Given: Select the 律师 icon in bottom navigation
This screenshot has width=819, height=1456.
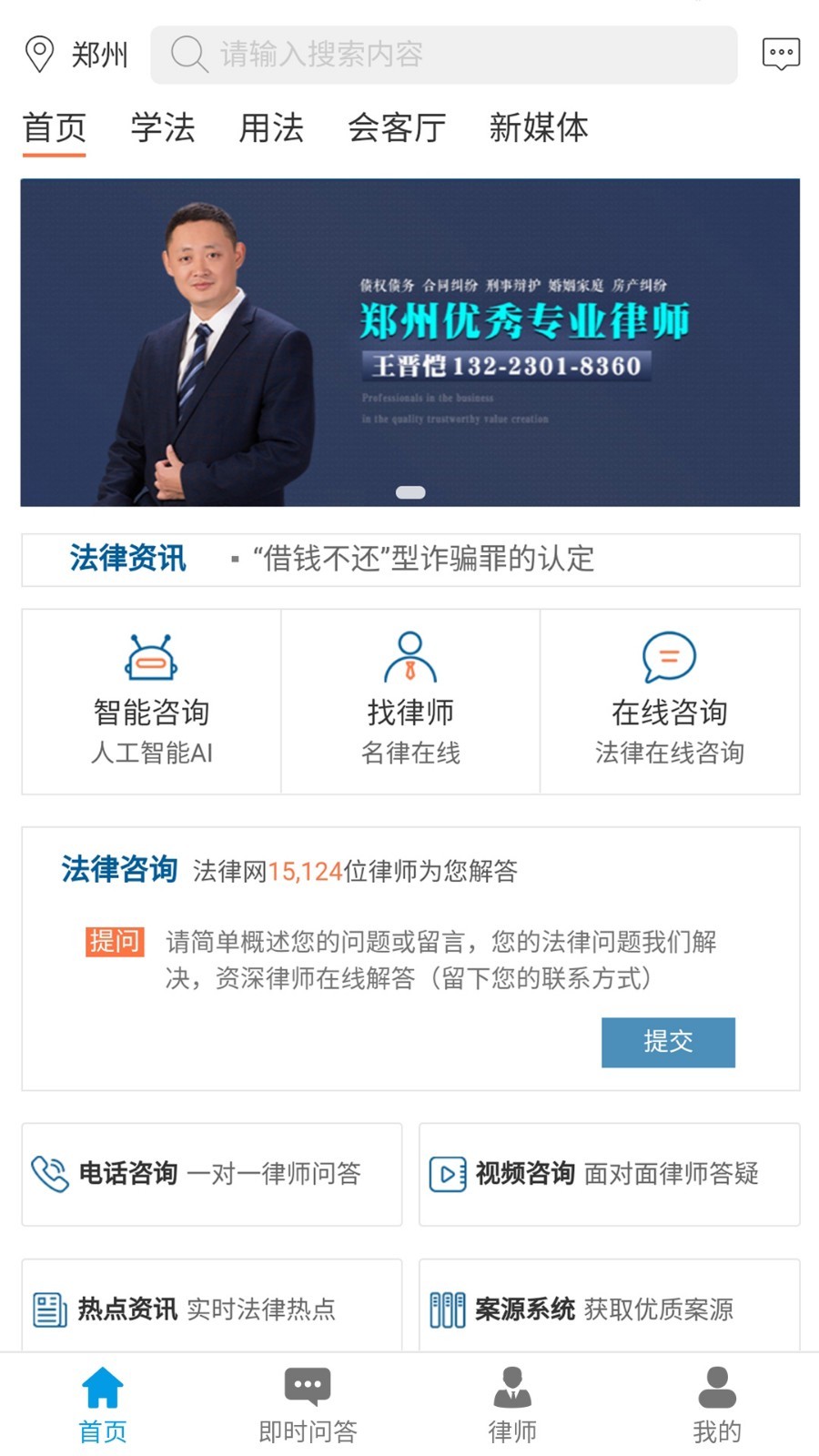Looking at the screenshot, I should point(512,1387).
